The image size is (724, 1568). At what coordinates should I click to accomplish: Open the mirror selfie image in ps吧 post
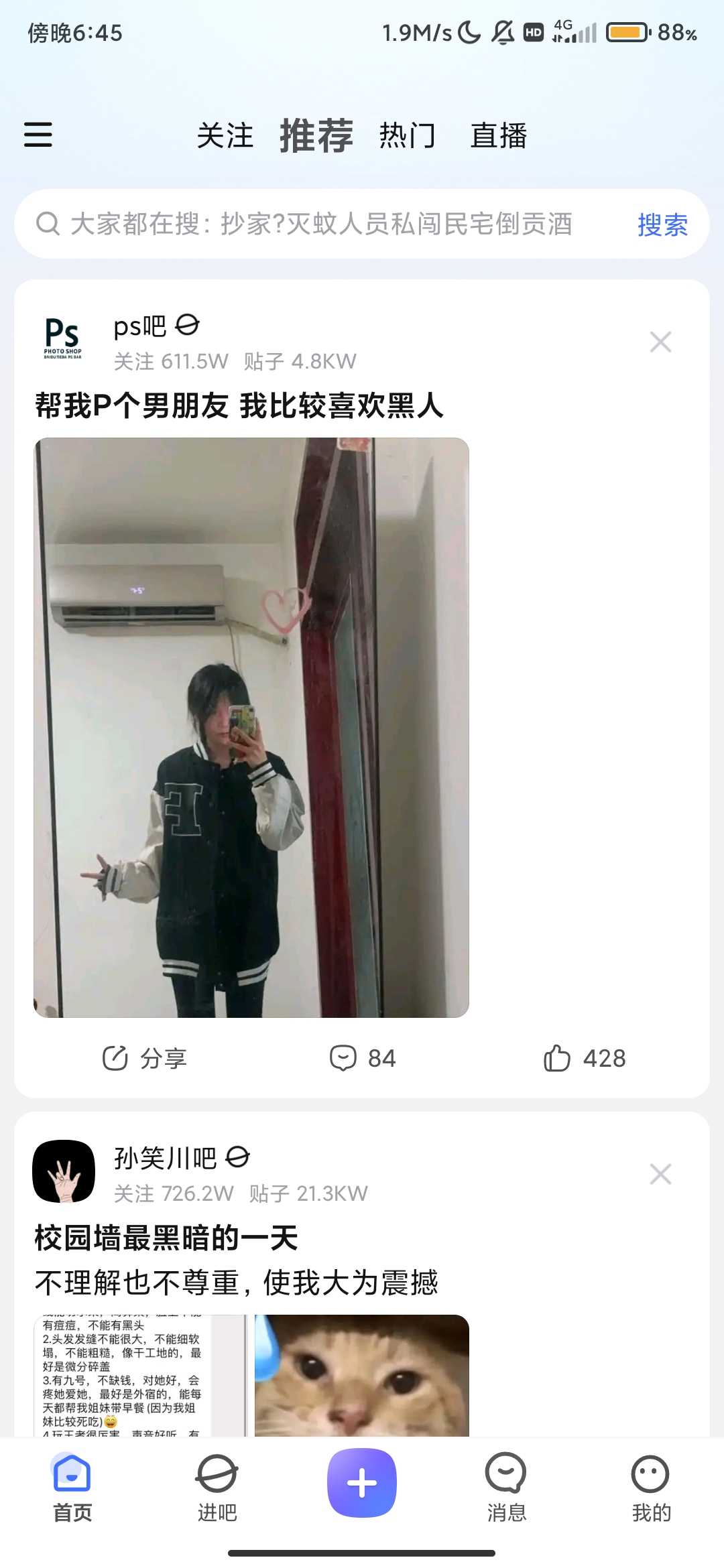(x=251, y=727)
